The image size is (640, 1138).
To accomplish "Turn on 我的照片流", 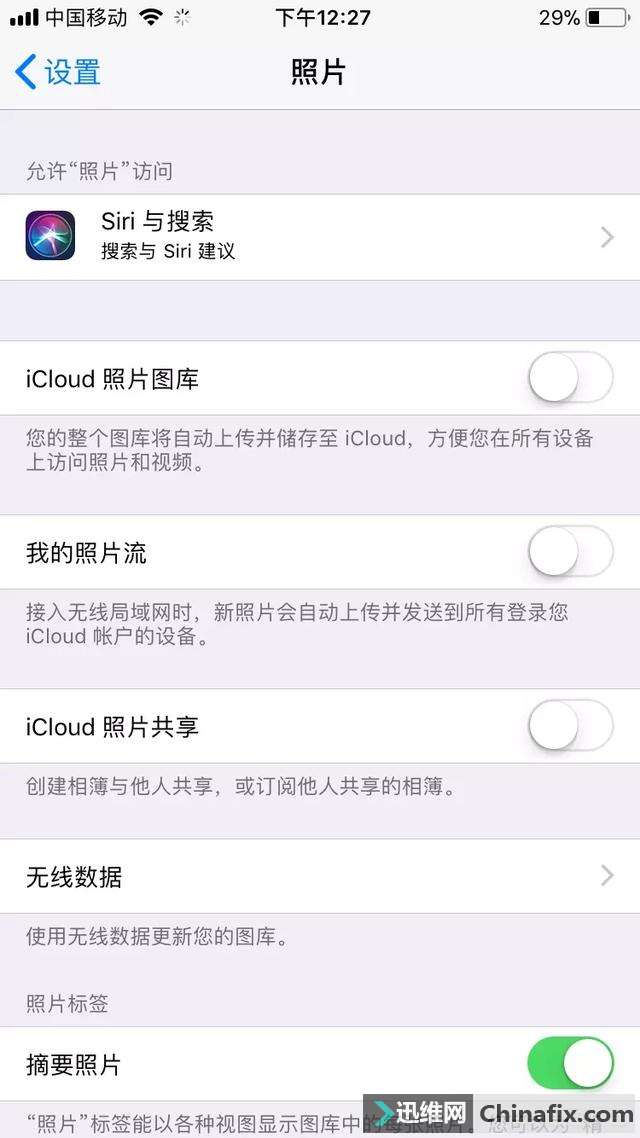I will pos(570,552).
